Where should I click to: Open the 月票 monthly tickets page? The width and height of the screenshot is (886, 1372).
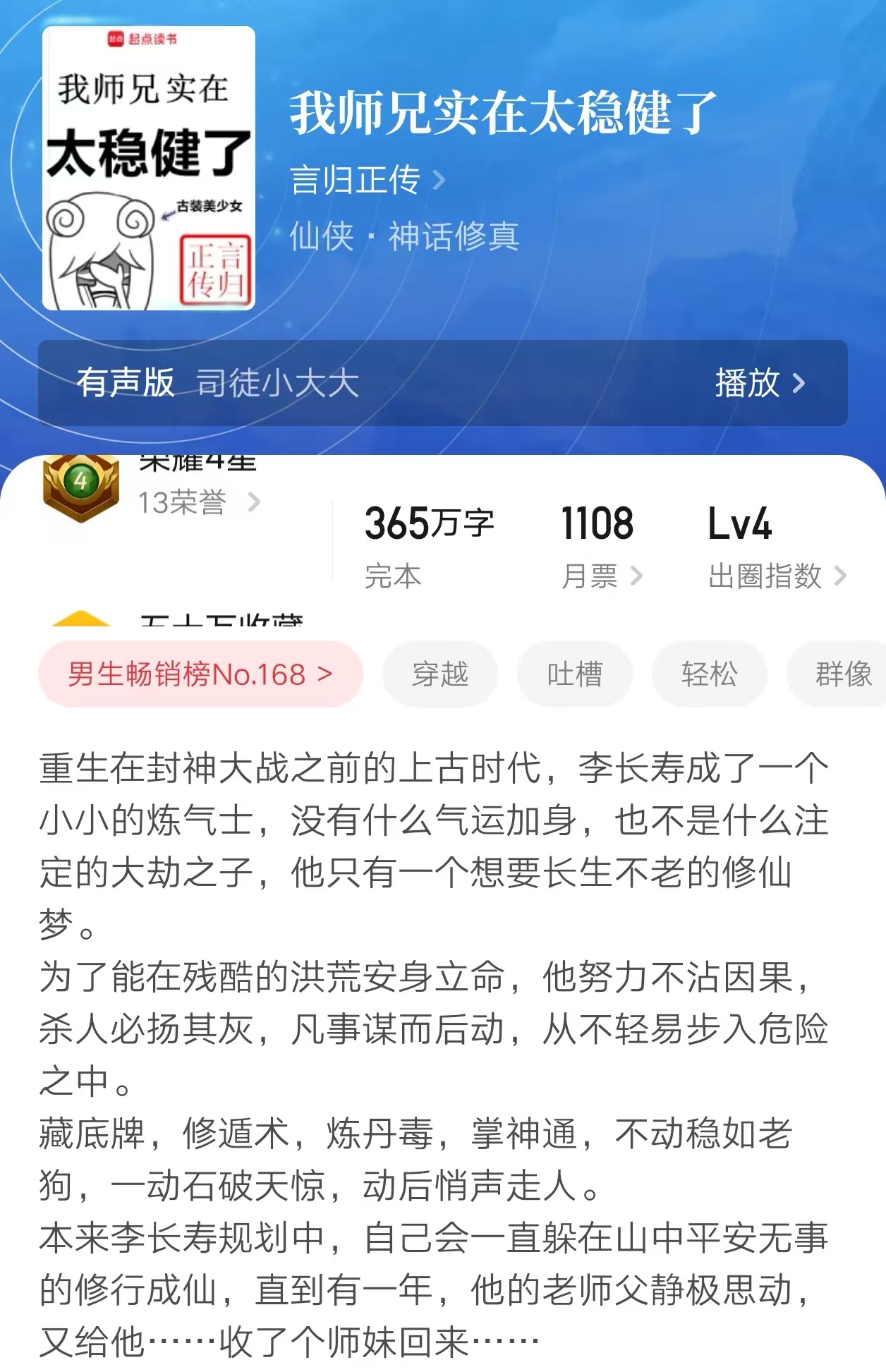coord(601,576)
